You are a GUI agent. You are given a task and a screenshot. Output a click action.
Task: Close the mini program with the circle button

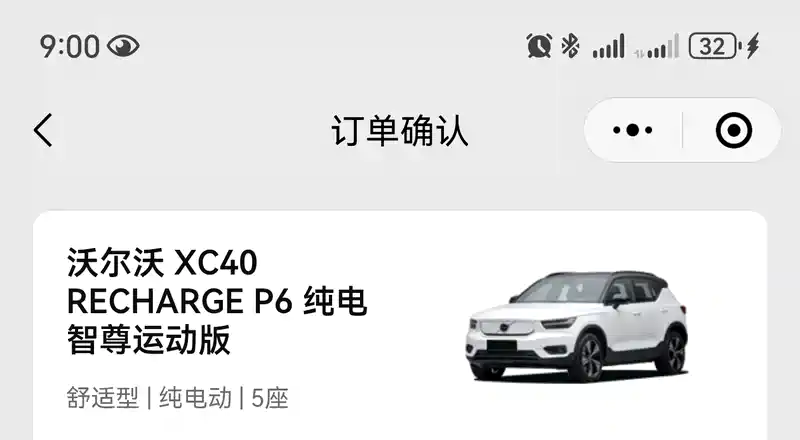click(x=733, y=130)
